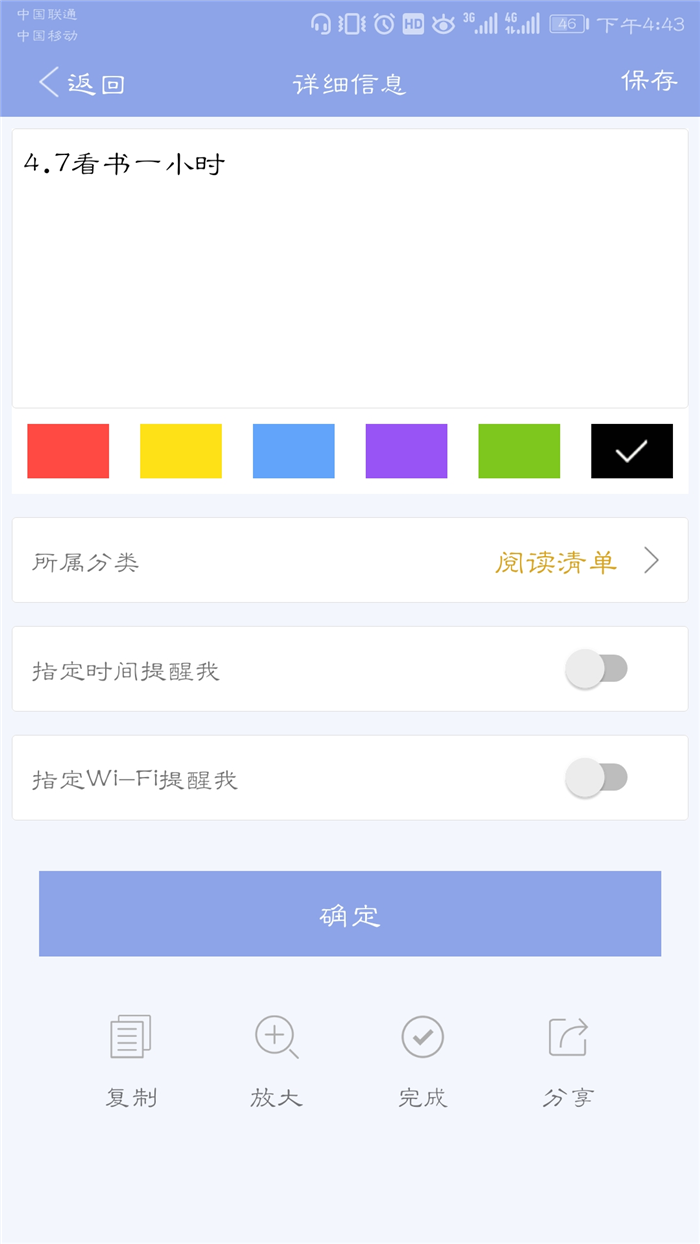Go back via 返回 button
The image size is (700, 1244).
point(82,83)
